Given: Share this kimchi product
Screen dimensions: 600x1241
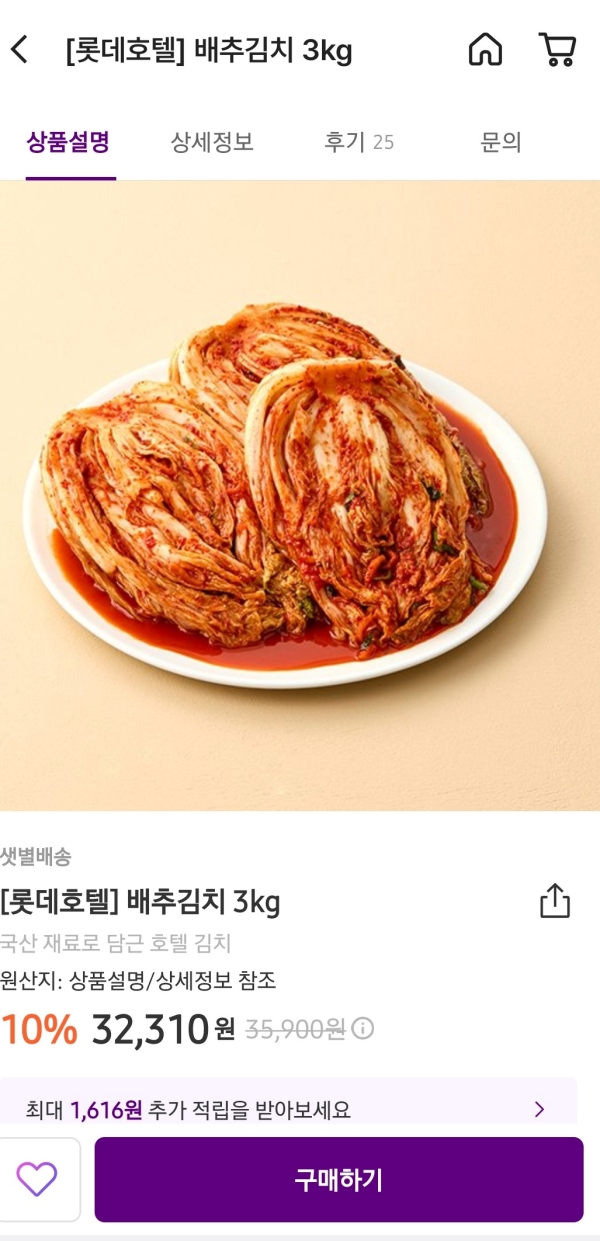Looking at the screenshot, I should point(554,901).
